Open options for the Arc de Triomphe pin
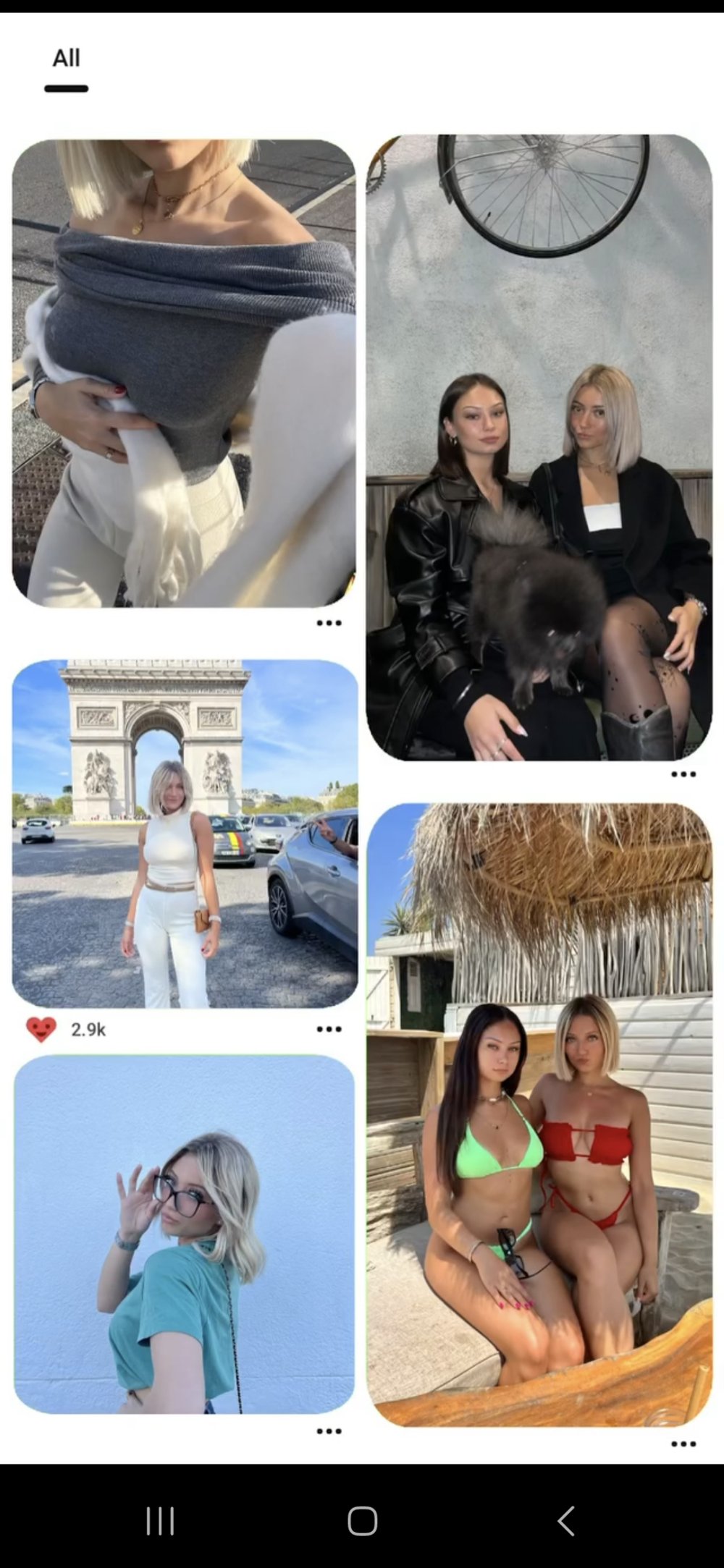Screen dimensions: 724x1568 [329, 1029]
